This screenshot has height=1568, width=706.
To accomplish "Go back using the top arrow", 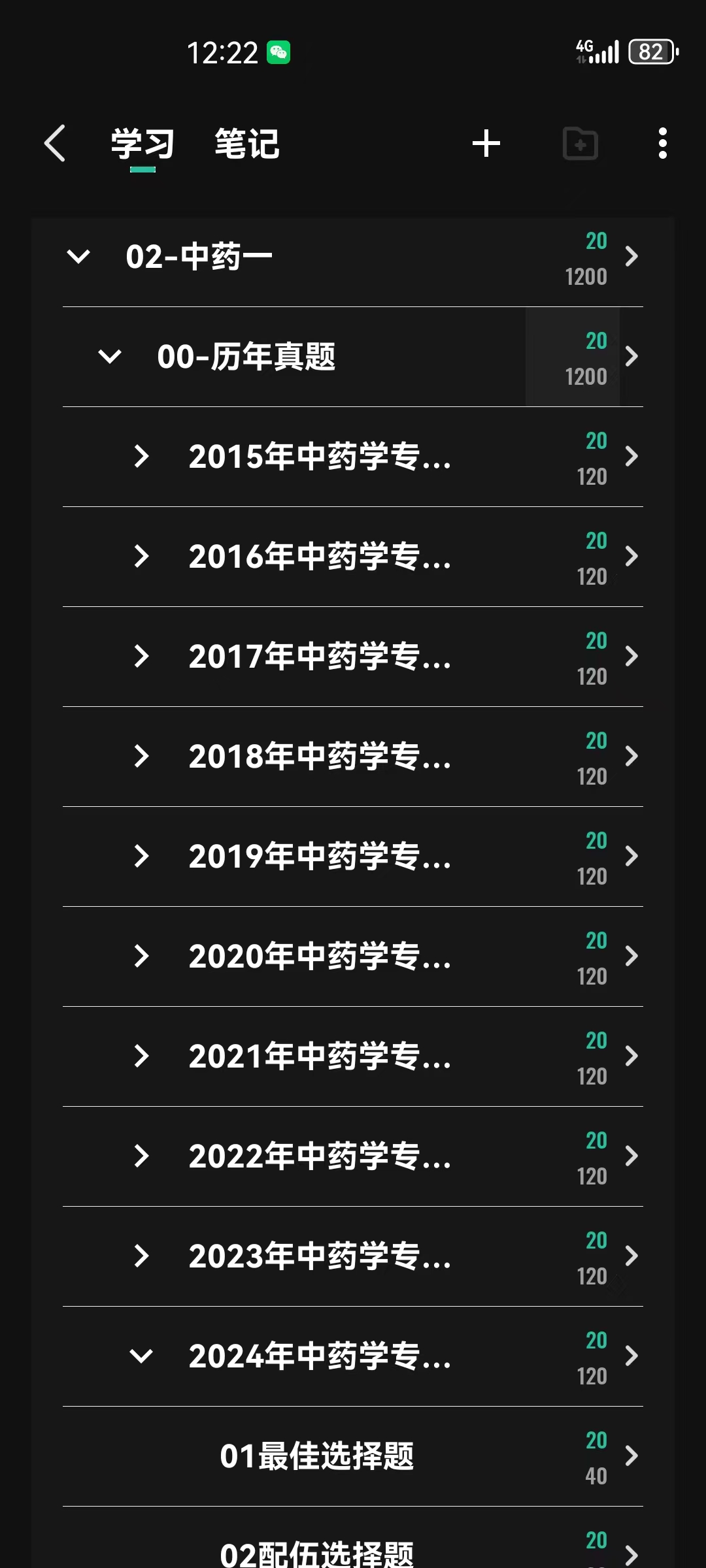I will (x=55, y=143).
